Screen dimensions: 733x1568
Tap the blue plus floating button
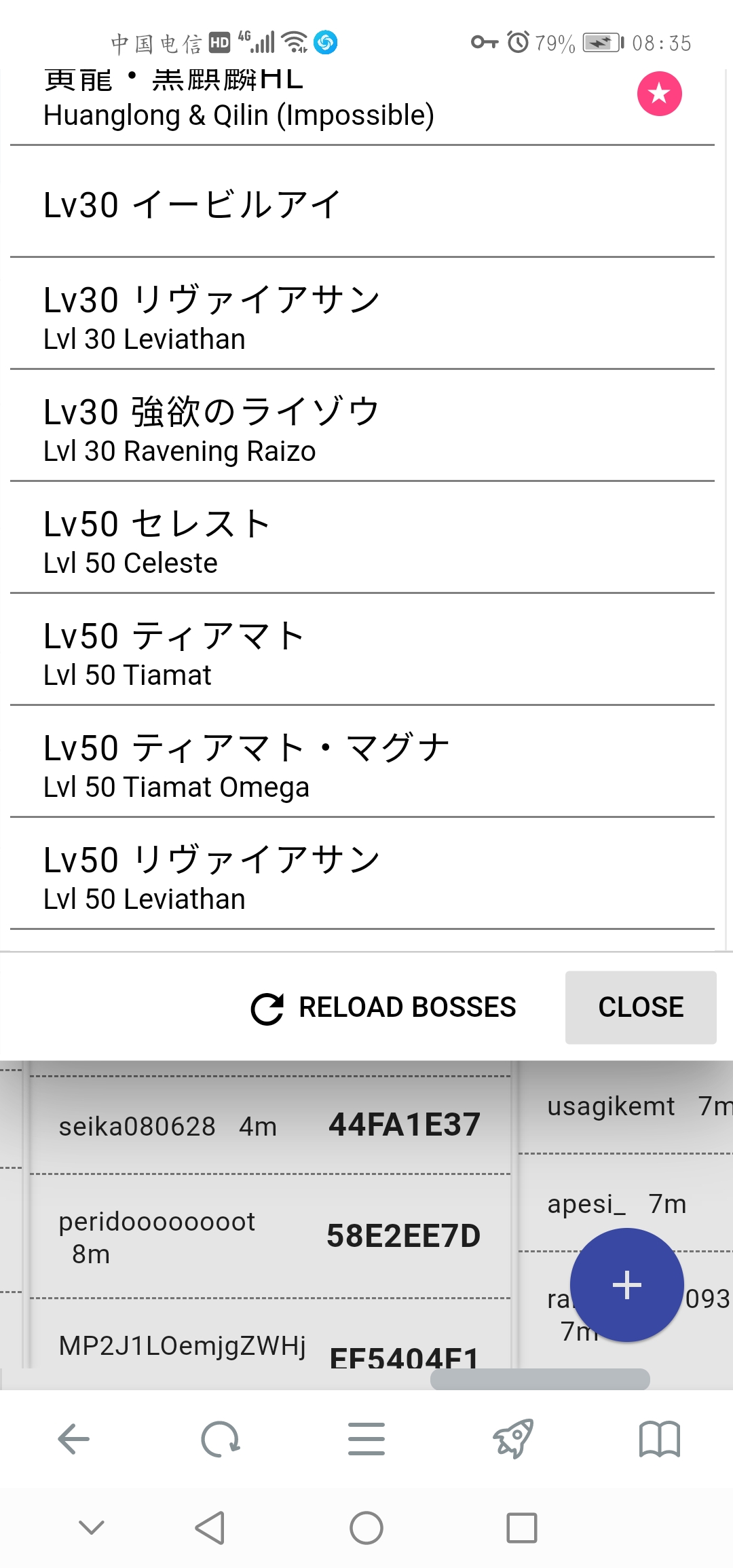pos(626,1284)
